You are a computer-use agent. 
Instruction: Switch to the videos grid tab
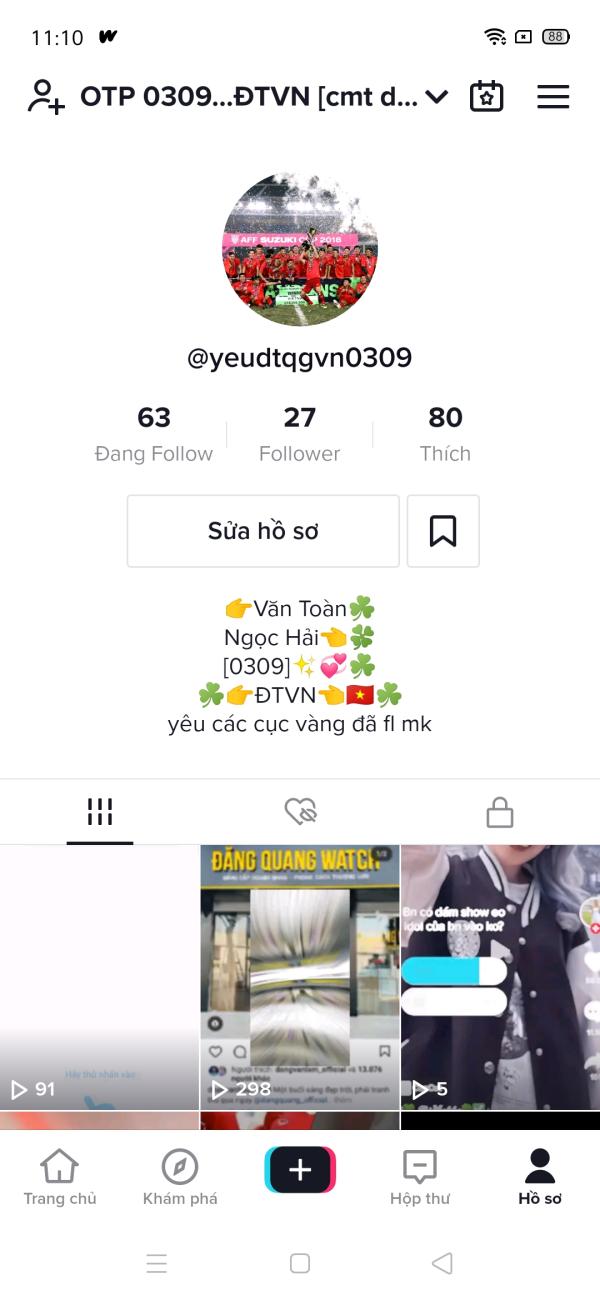point(100,812)
